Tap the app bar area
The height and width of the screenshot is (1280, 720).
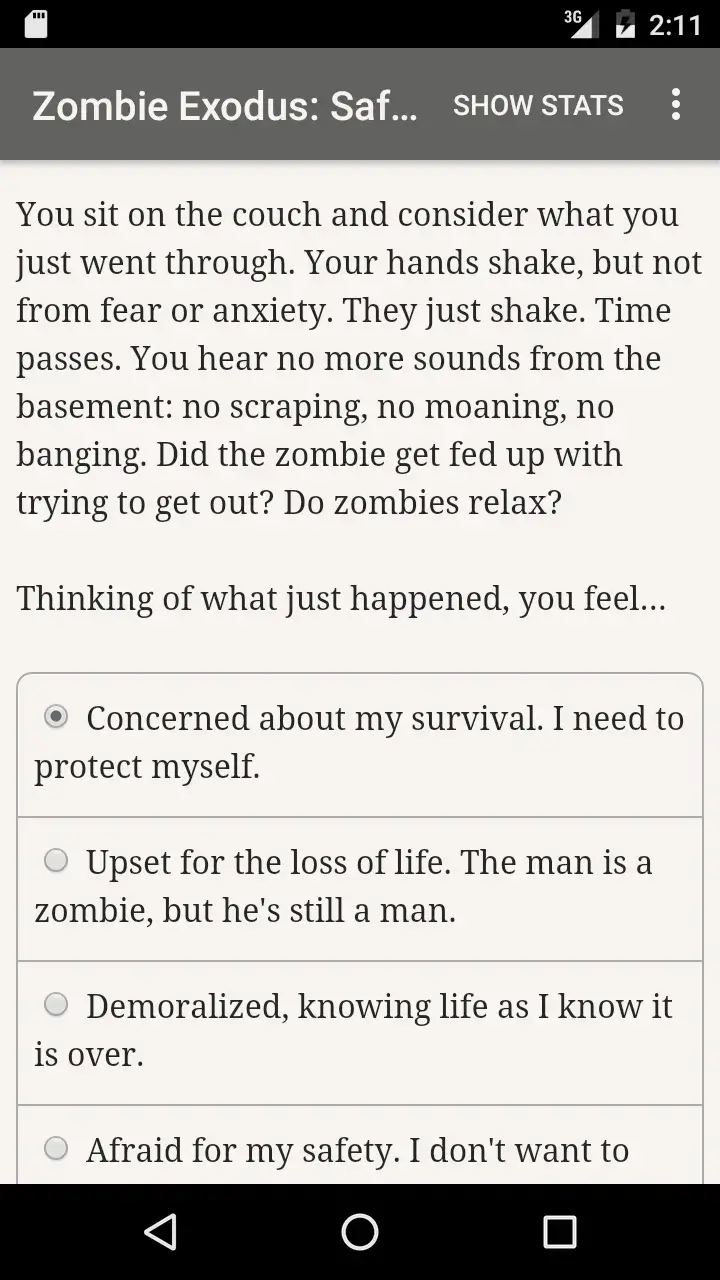(x=360, y=104)
